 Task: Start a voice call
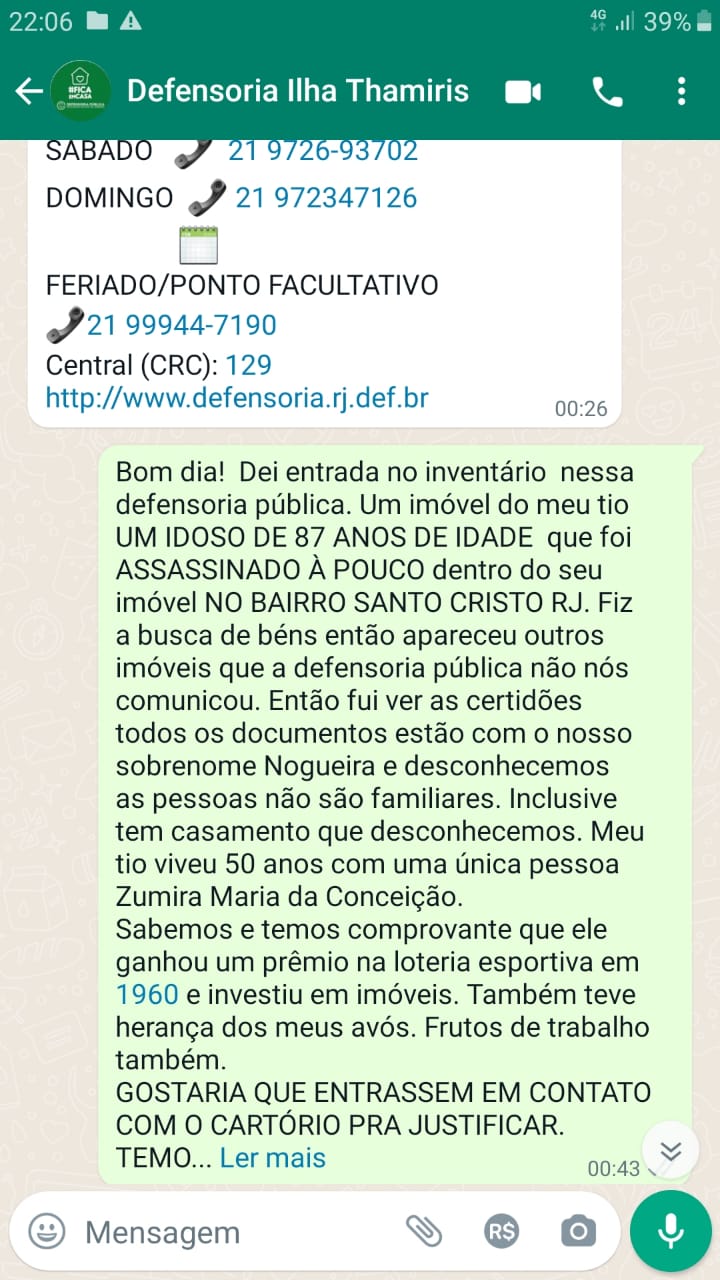(x=606, y=93)
